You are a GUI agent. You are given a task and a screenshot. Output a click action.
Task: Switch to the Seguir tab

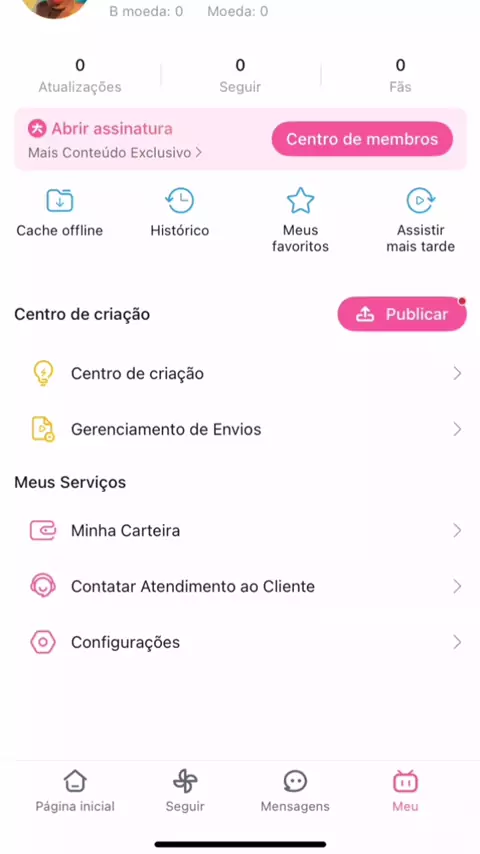(x=185, y=792)
